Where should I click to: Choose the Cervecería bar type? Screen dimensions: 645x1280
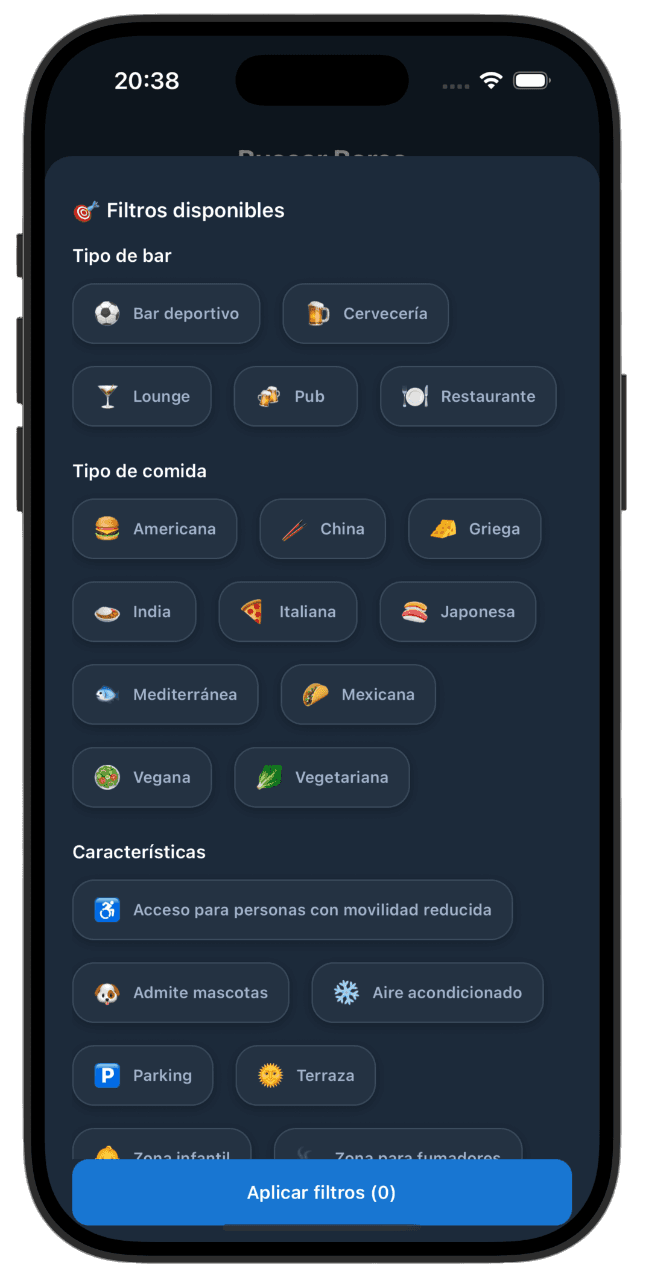pos(365,314)
